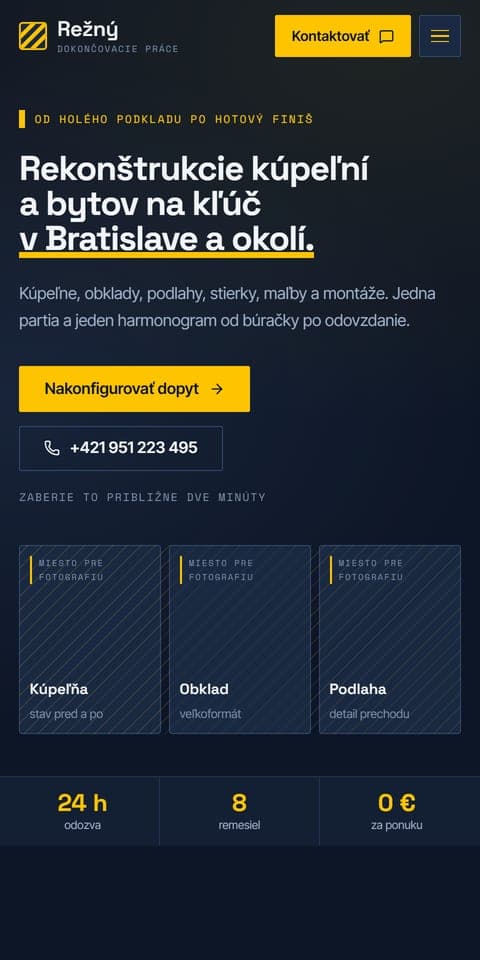Tap the Kontaktovať button
The image size is (480, 960).
tap(343, 36)
